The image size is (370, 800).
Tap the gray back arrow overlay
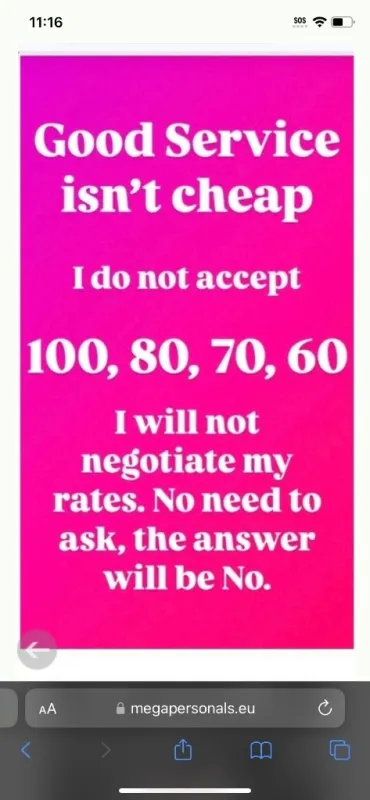tap(37, 649)
